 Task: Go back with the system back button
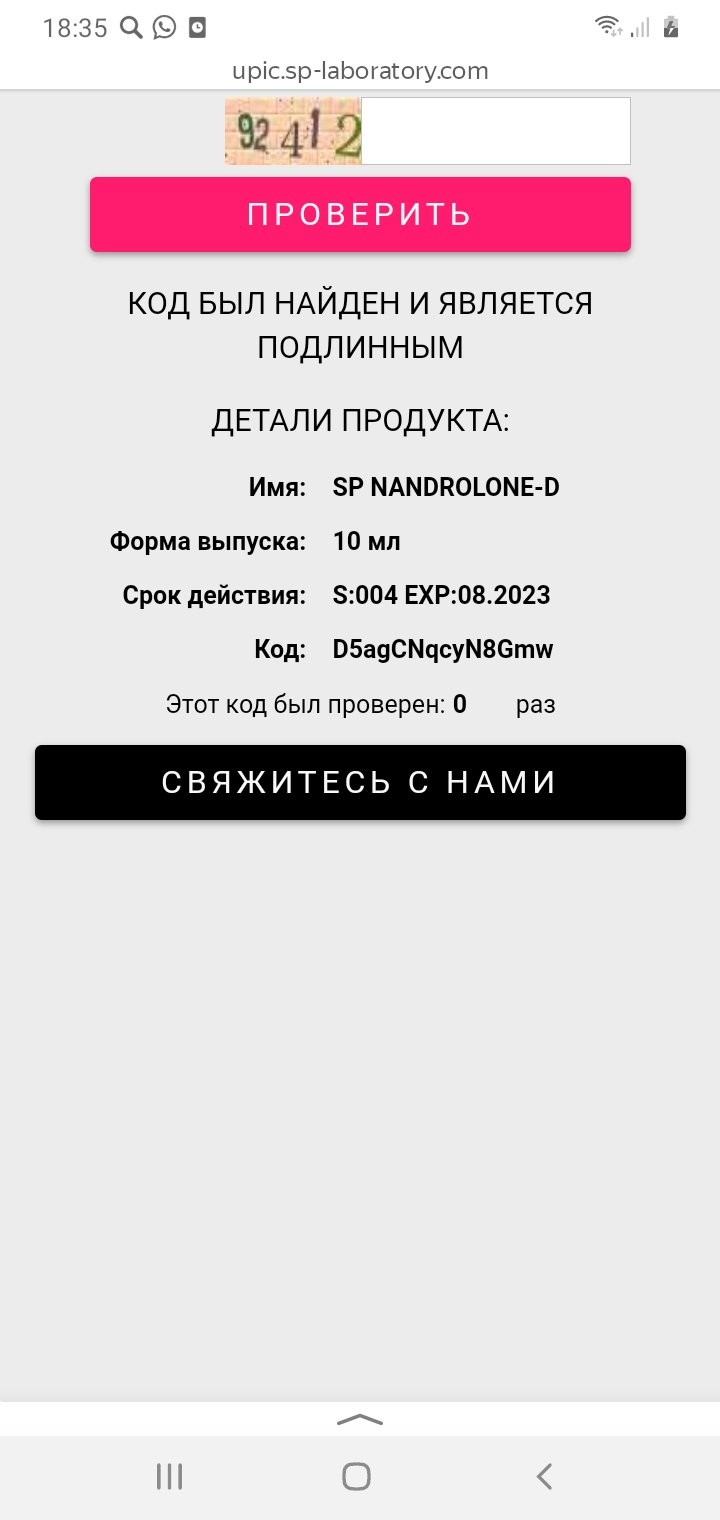point(544,1476)
